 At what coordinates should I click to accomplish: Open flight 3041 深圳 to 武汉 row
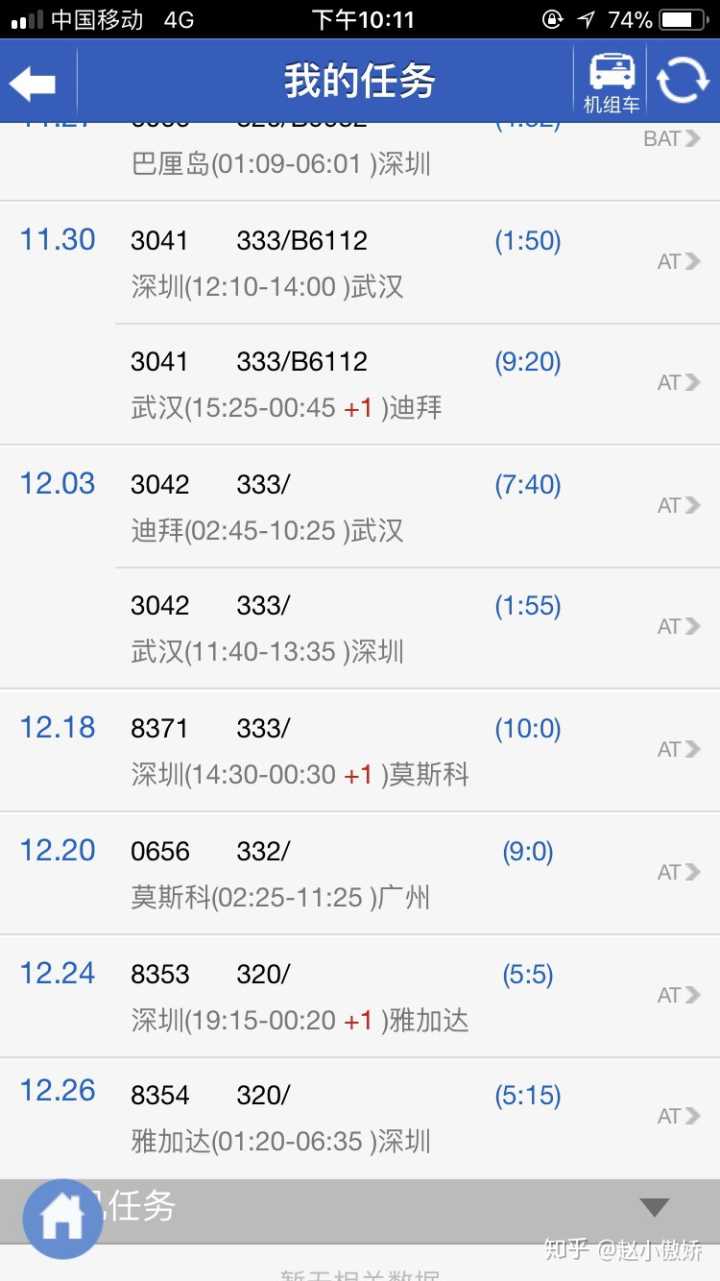point(400,263)
